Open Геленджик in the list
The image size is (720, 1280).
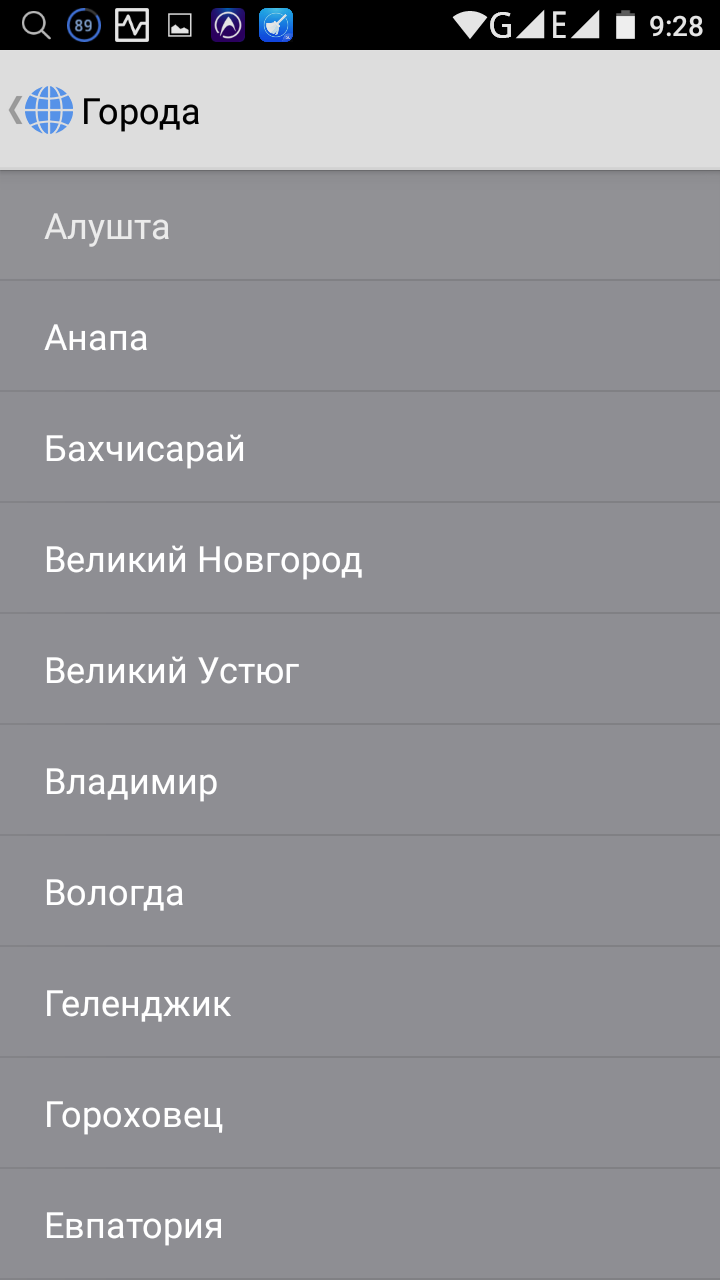(x=138, y=1004)
